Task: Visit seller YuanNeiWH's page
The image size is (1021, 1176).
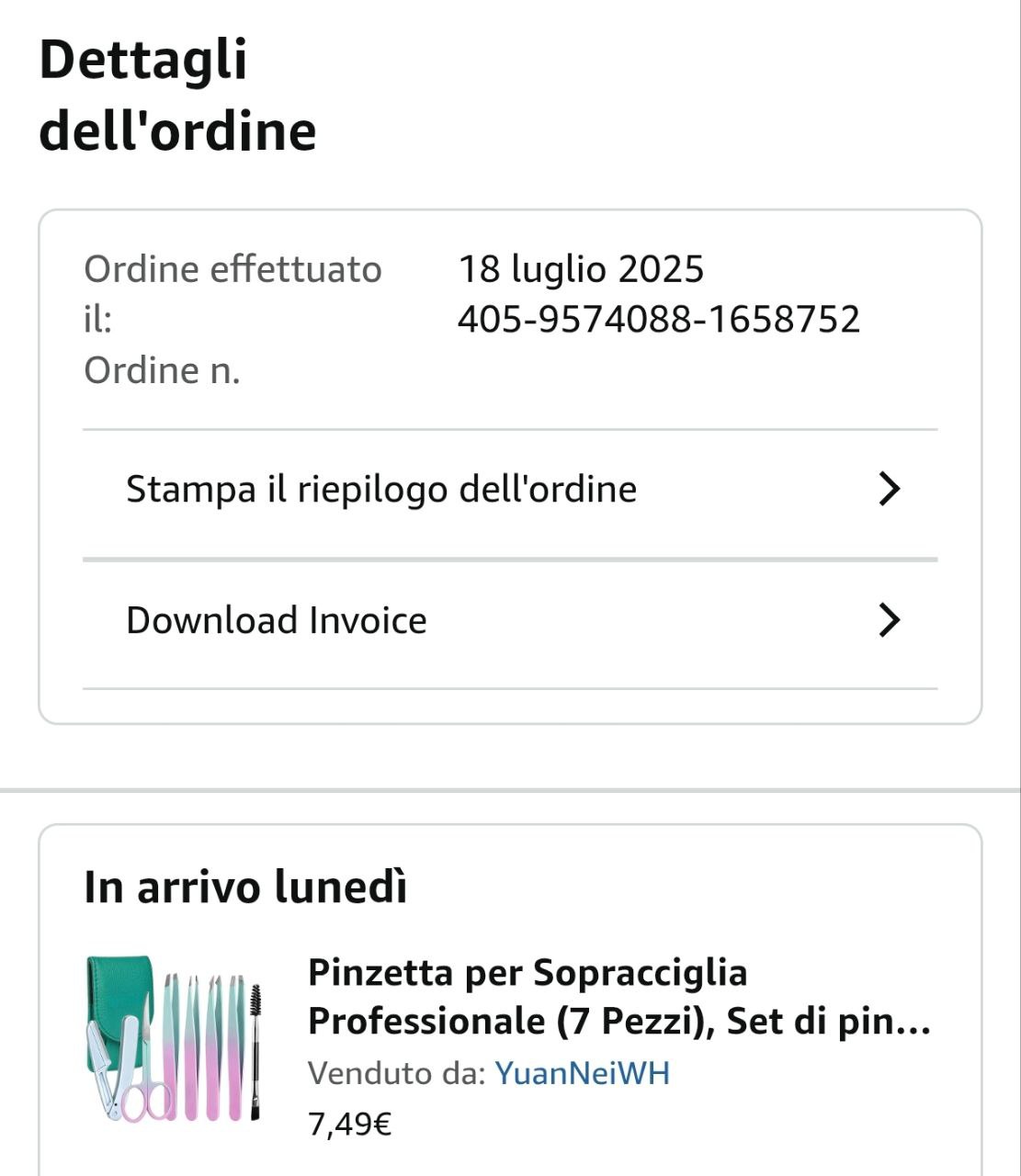Action: tap(582, 1073)
